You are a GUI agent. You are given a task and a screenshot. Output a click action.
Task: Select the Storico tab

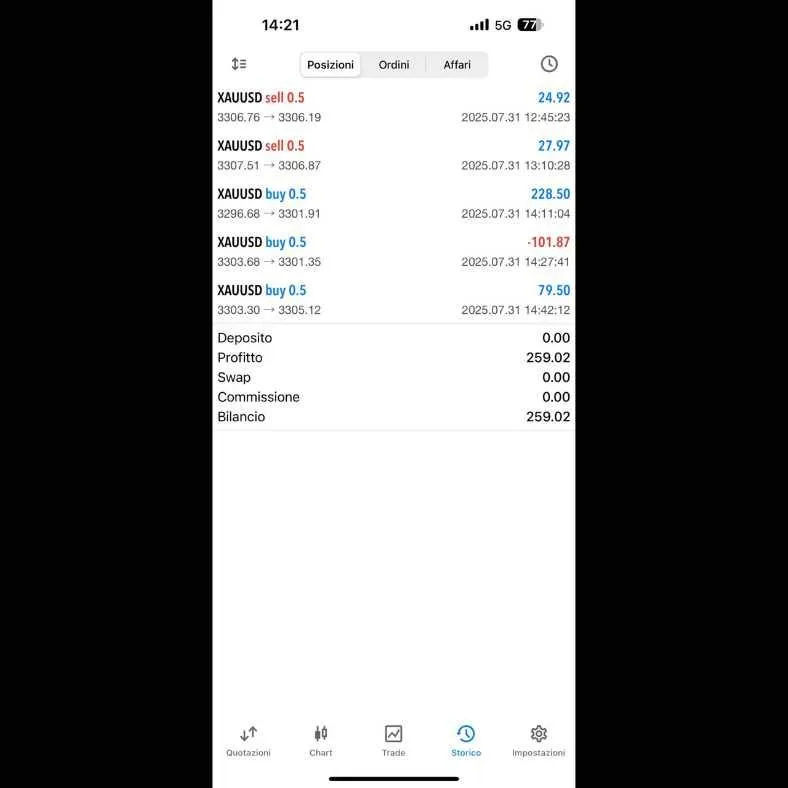point(466,740)
